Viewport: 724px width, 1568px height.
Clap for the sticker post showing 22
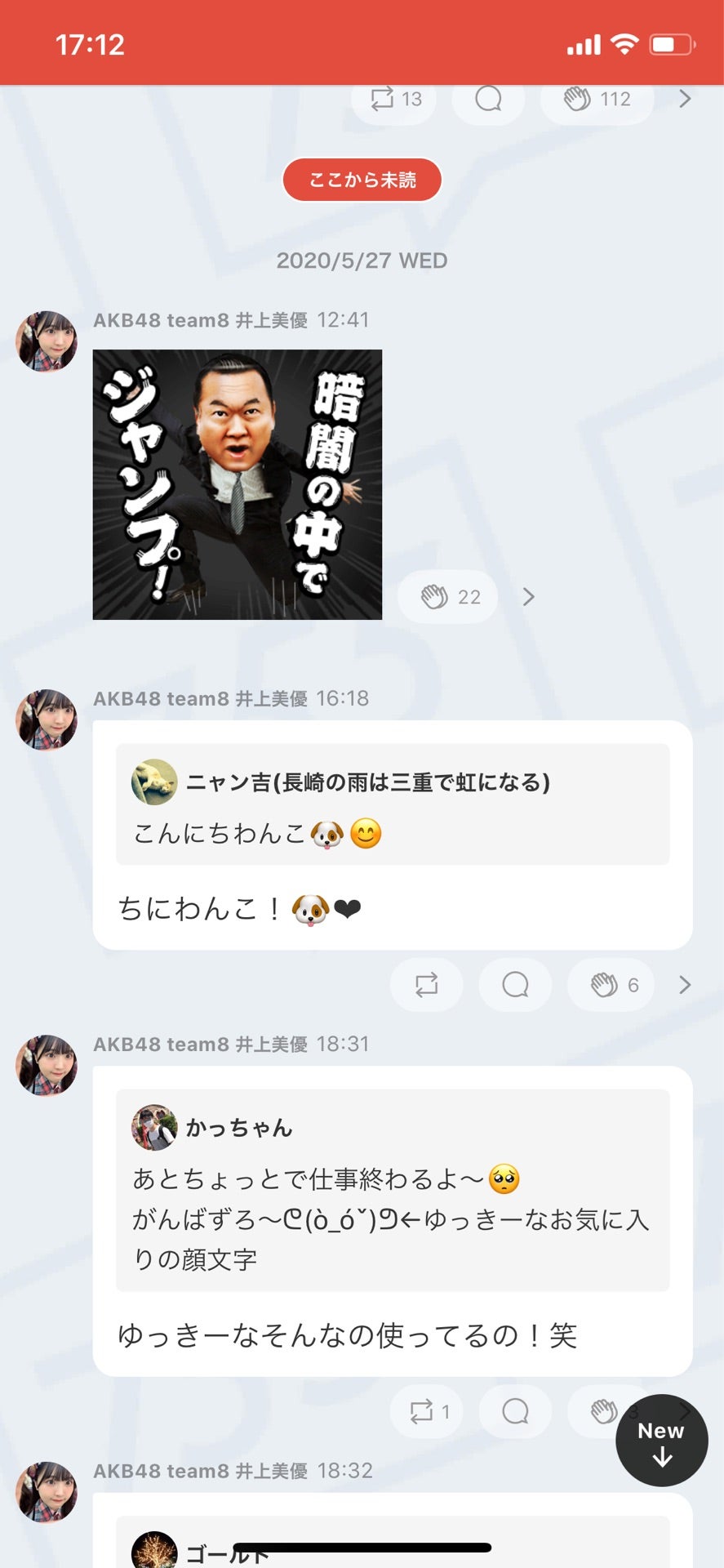446,597
